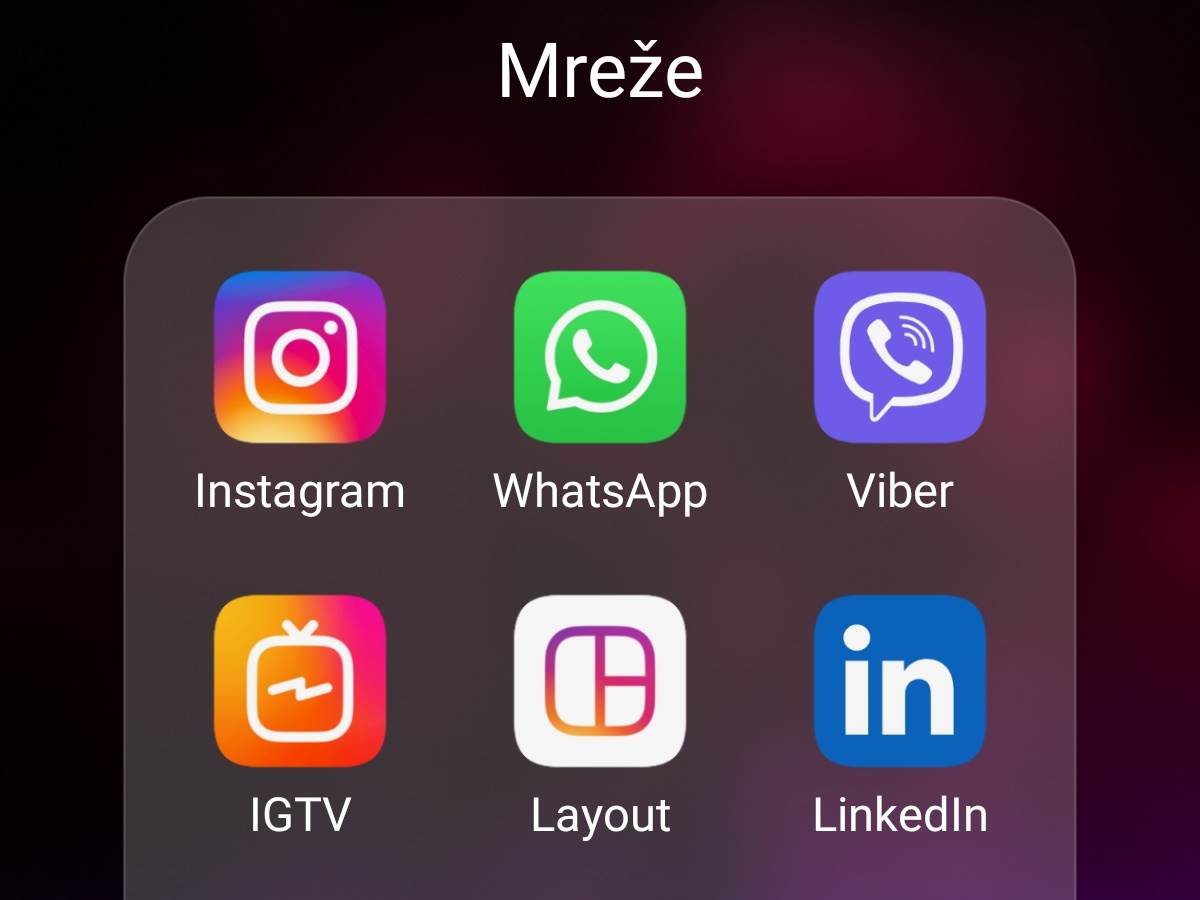The image size is (1200, 900).
Task: Start the LinkedIn app
Action: 900,681
